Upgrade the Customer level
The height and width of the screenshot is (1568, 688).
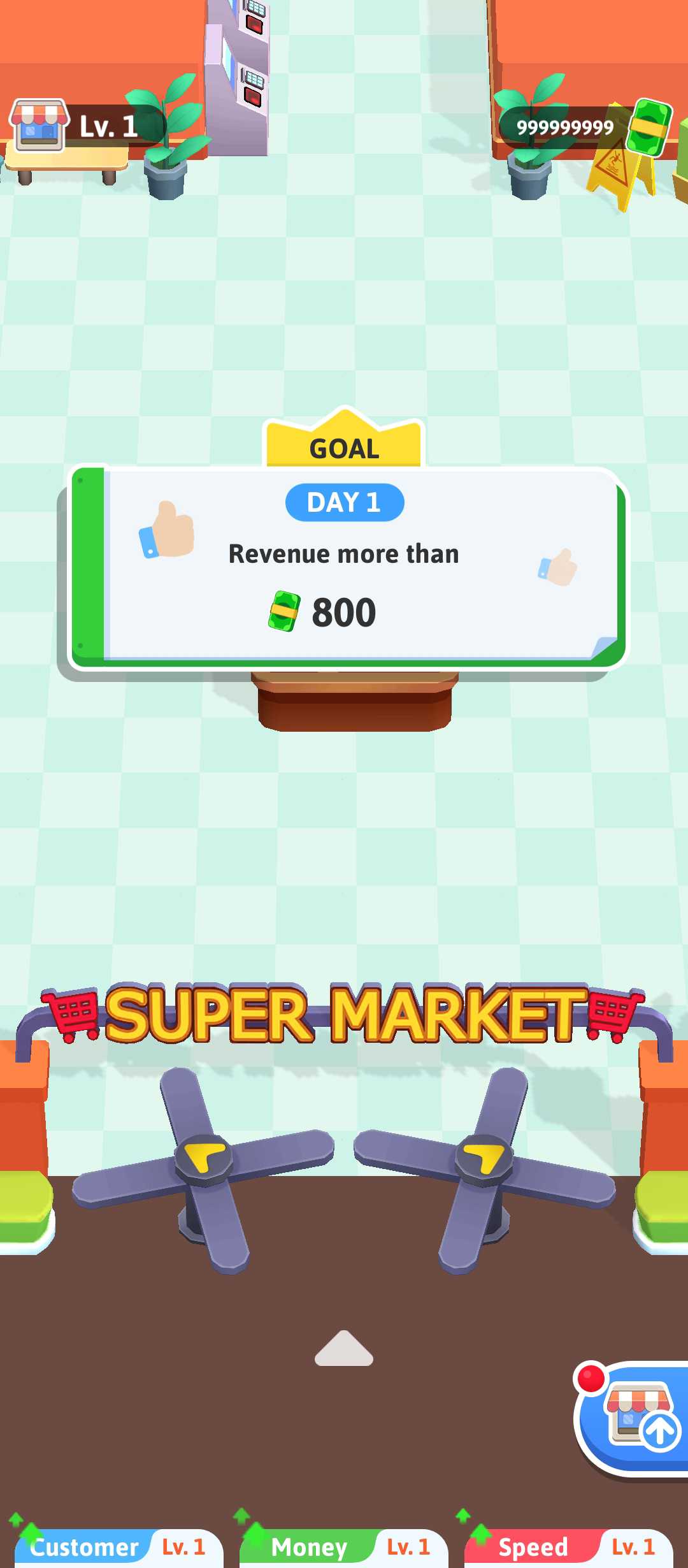pyautogui.click(x=118, y=1548)
